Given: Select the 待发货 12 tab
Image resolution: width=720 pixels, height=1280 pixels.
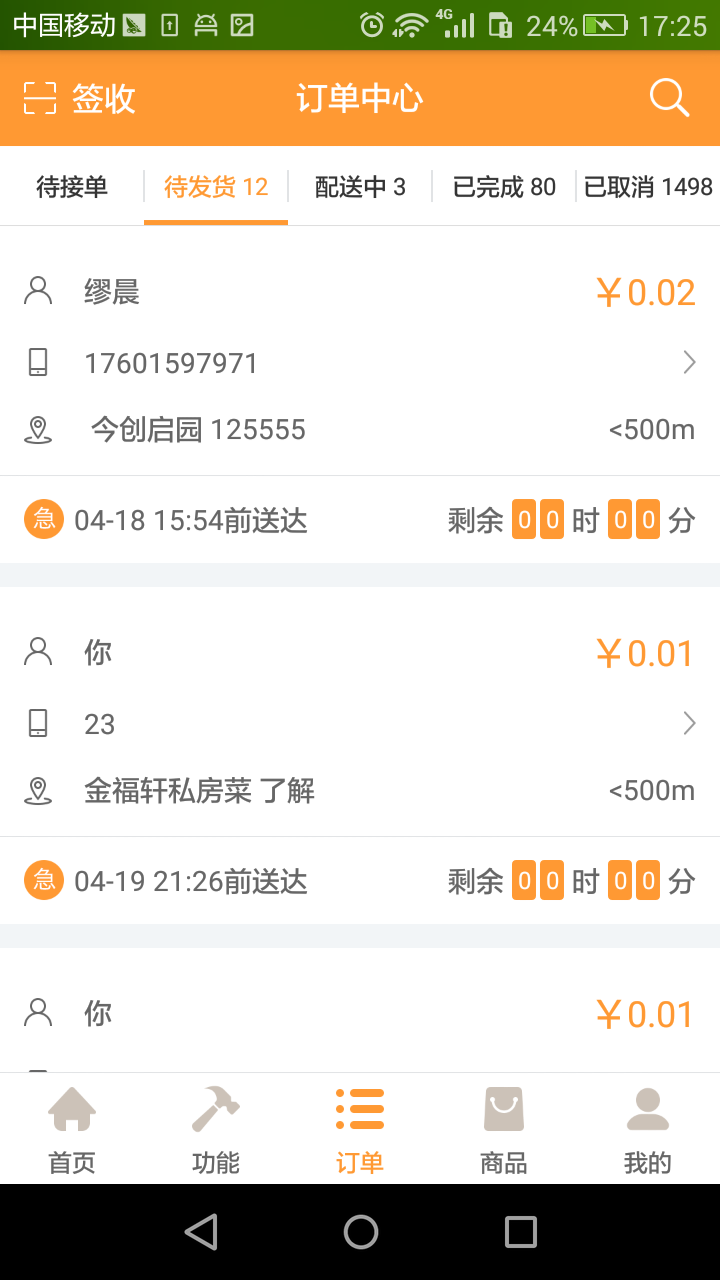Looking at the screenshot, I should coord(216,187).
